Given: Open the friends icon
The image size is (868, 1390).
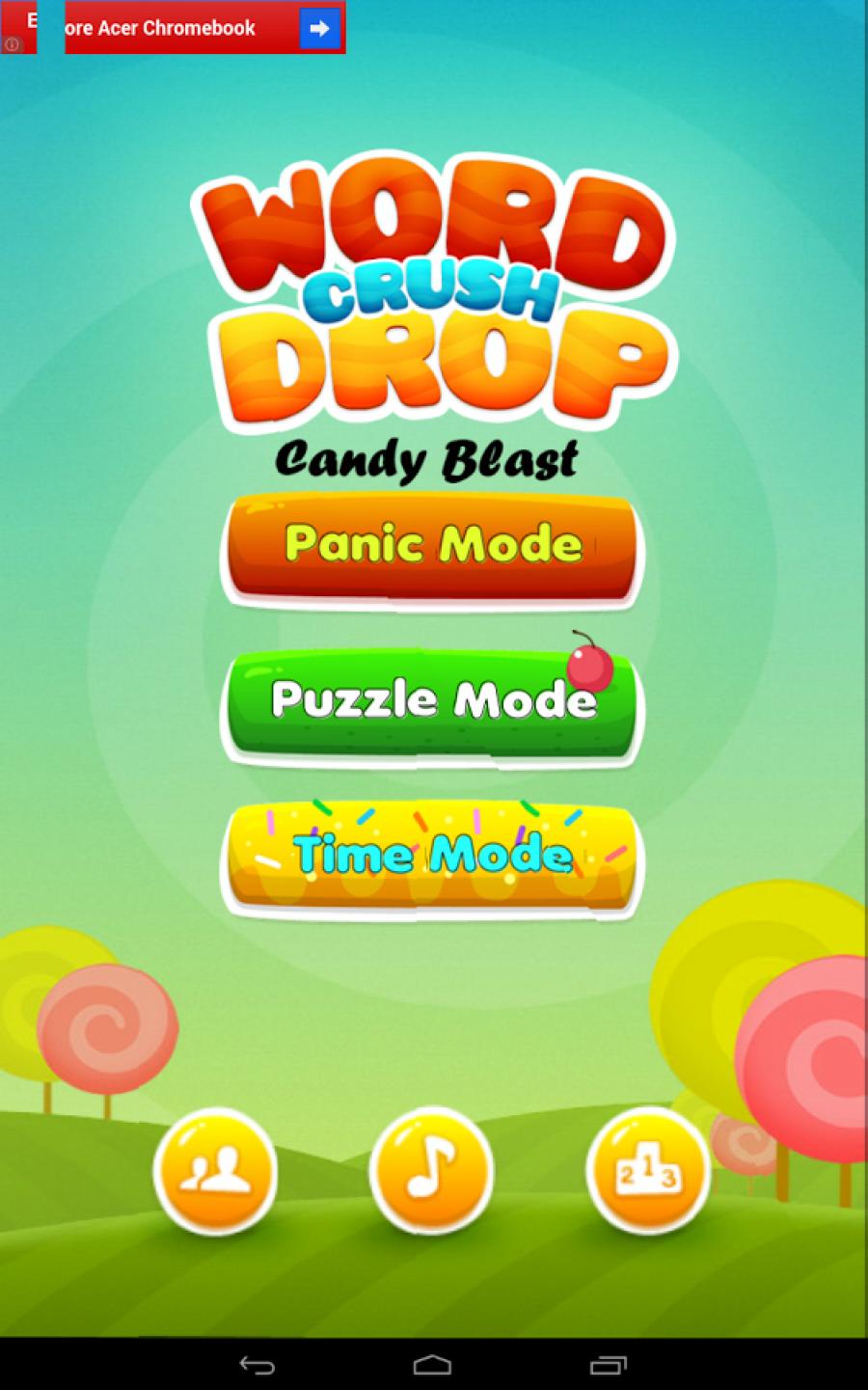Looking at the screenshot, I should point(215,1172).
